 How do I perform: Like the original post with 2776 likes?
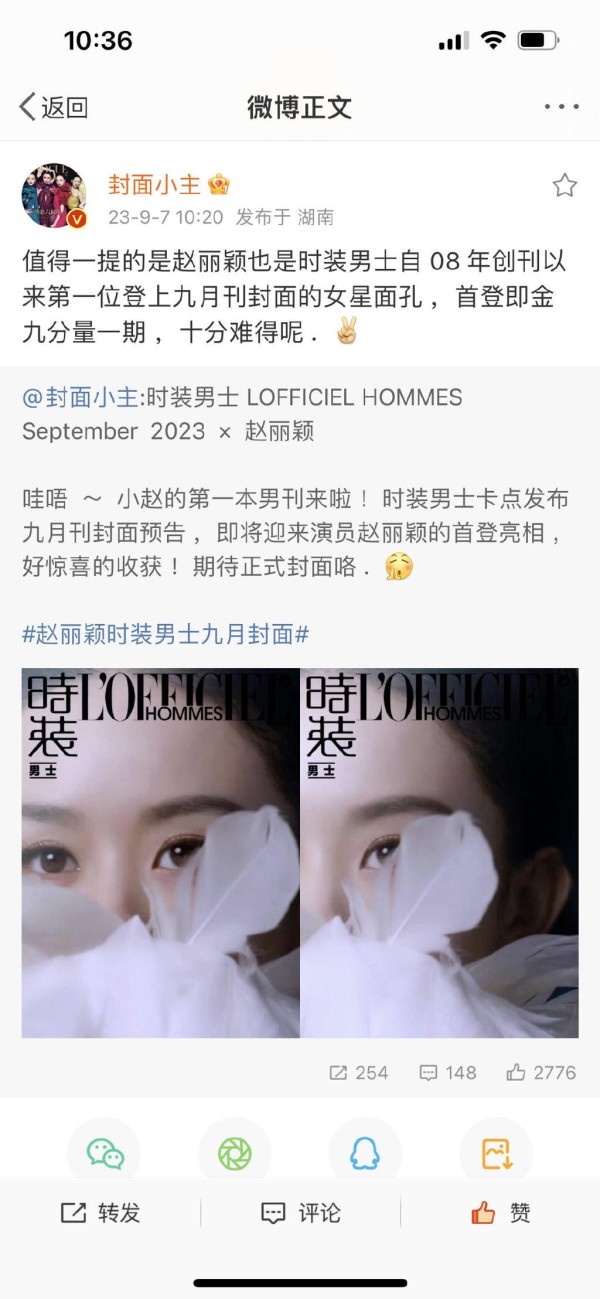541,1072
